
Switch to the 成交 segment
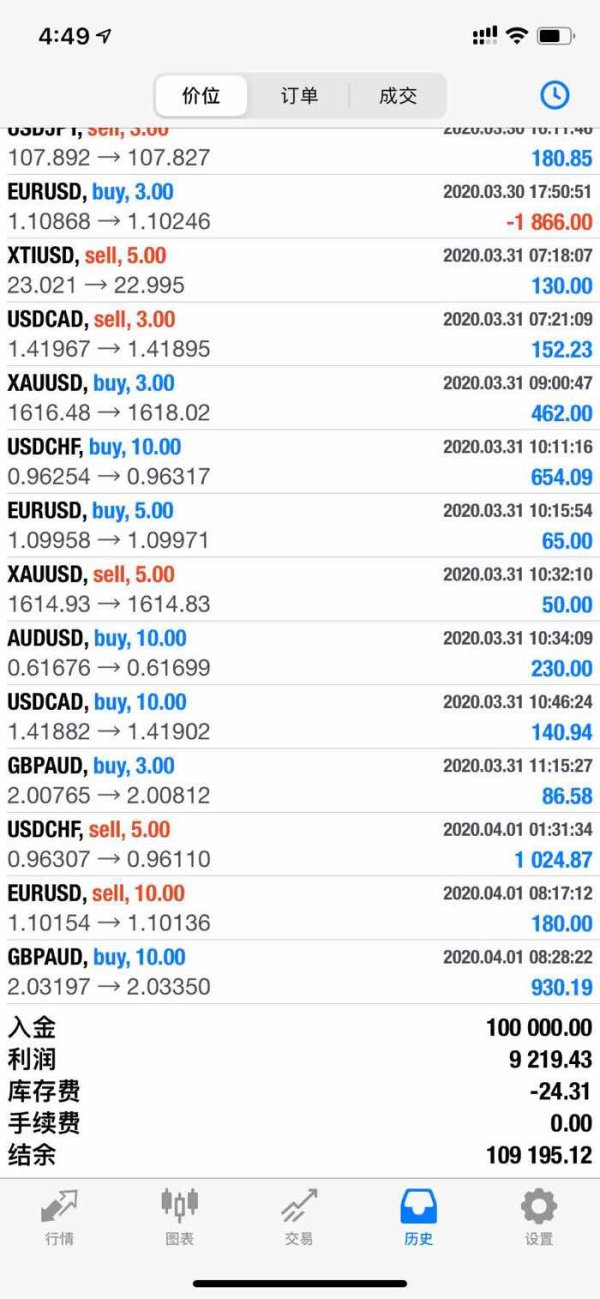point(397,96)
